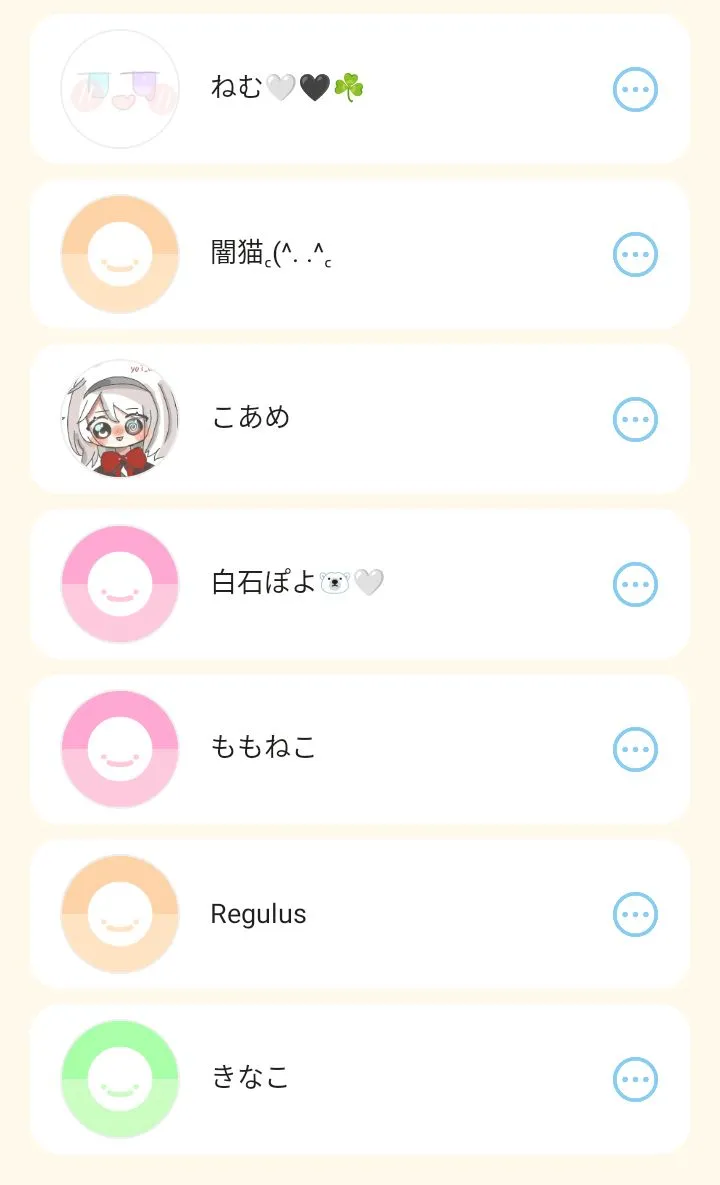
Task: Tap the three-dot icon beside こあめ
Action: [635, 419]
